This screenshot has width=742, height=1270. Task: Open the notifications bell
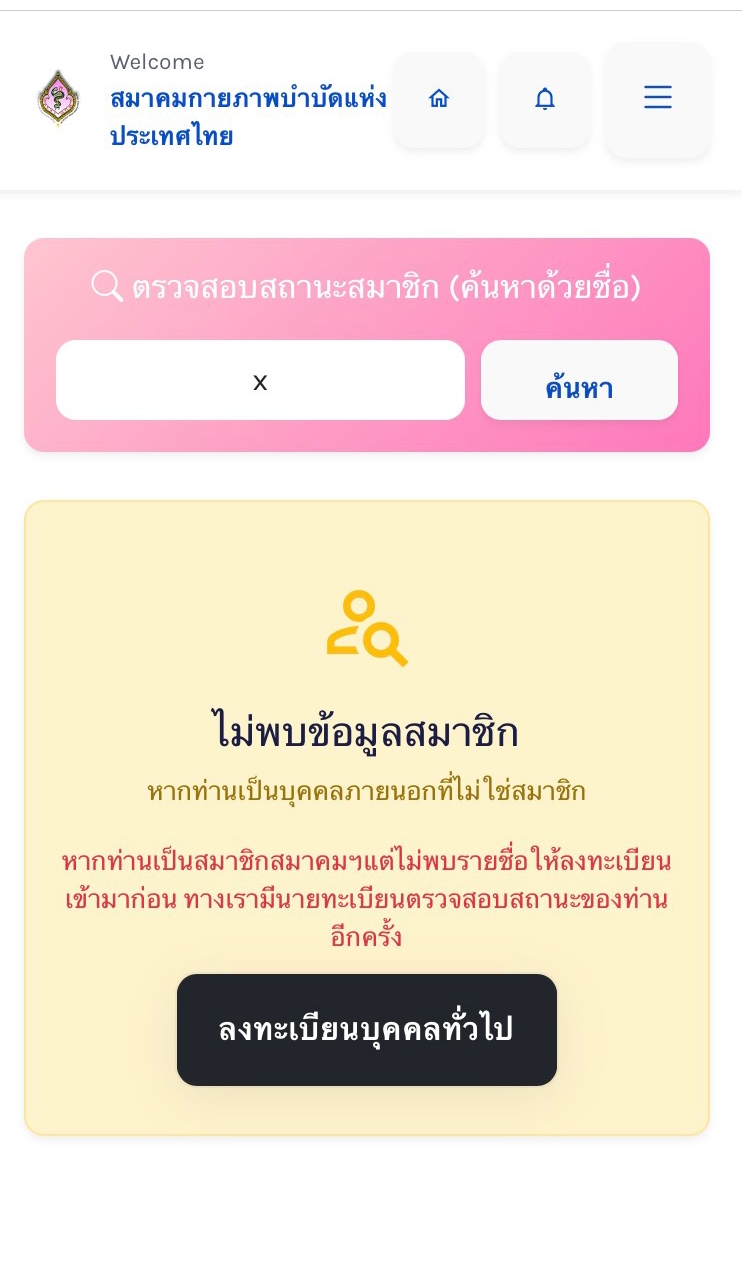[x=544, y=99]
